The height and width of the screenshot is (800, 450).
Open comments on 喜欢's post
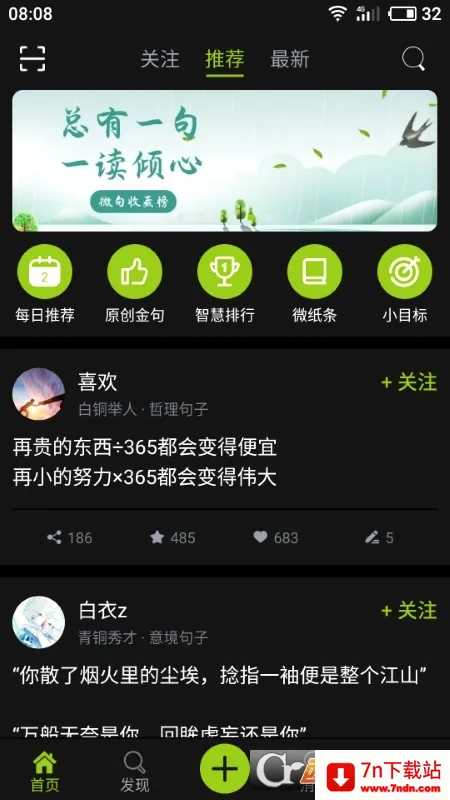tap(379, 538)
